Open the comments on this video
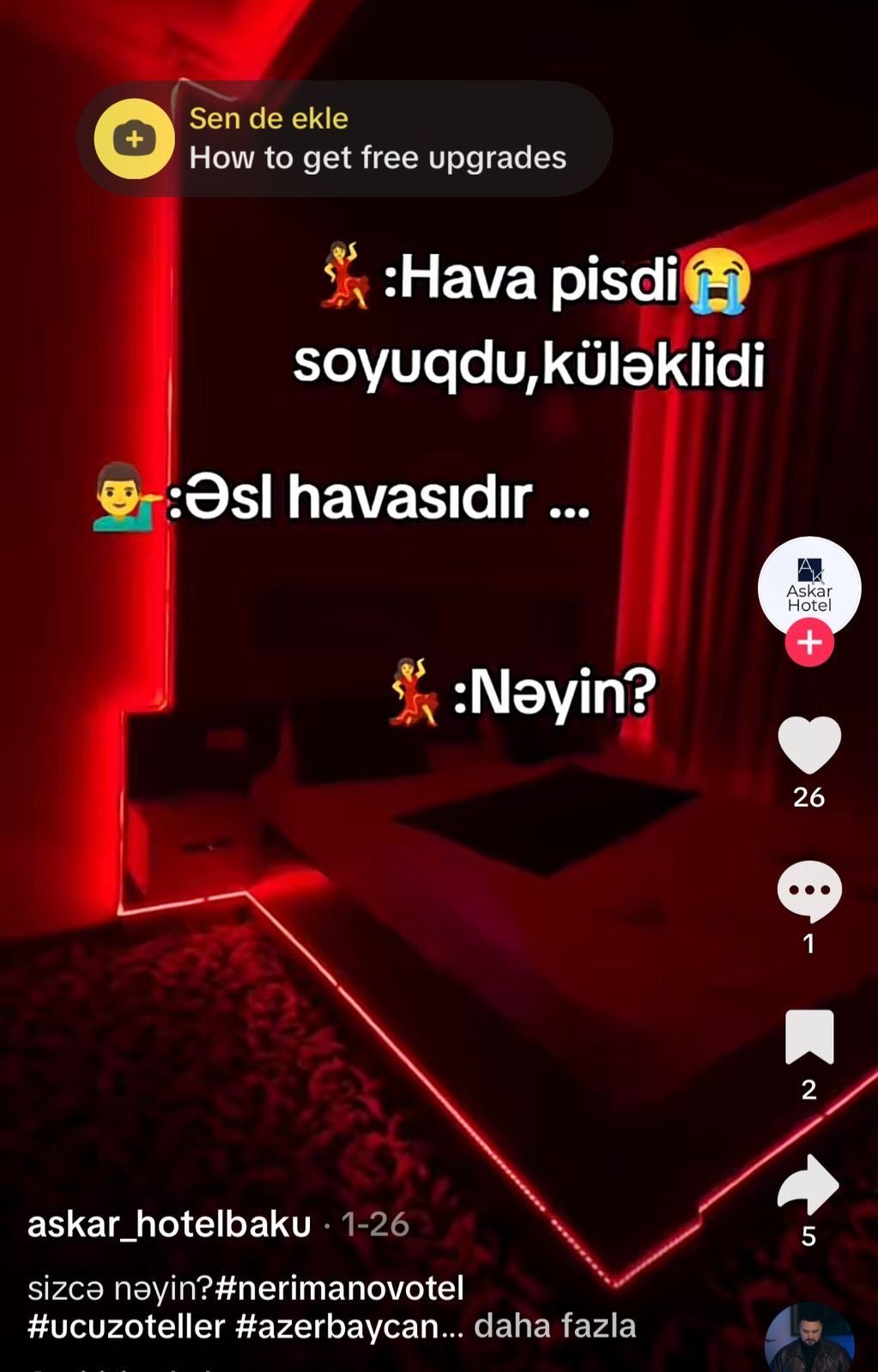This screenshot has width=878, height=1372. point(808,891)
